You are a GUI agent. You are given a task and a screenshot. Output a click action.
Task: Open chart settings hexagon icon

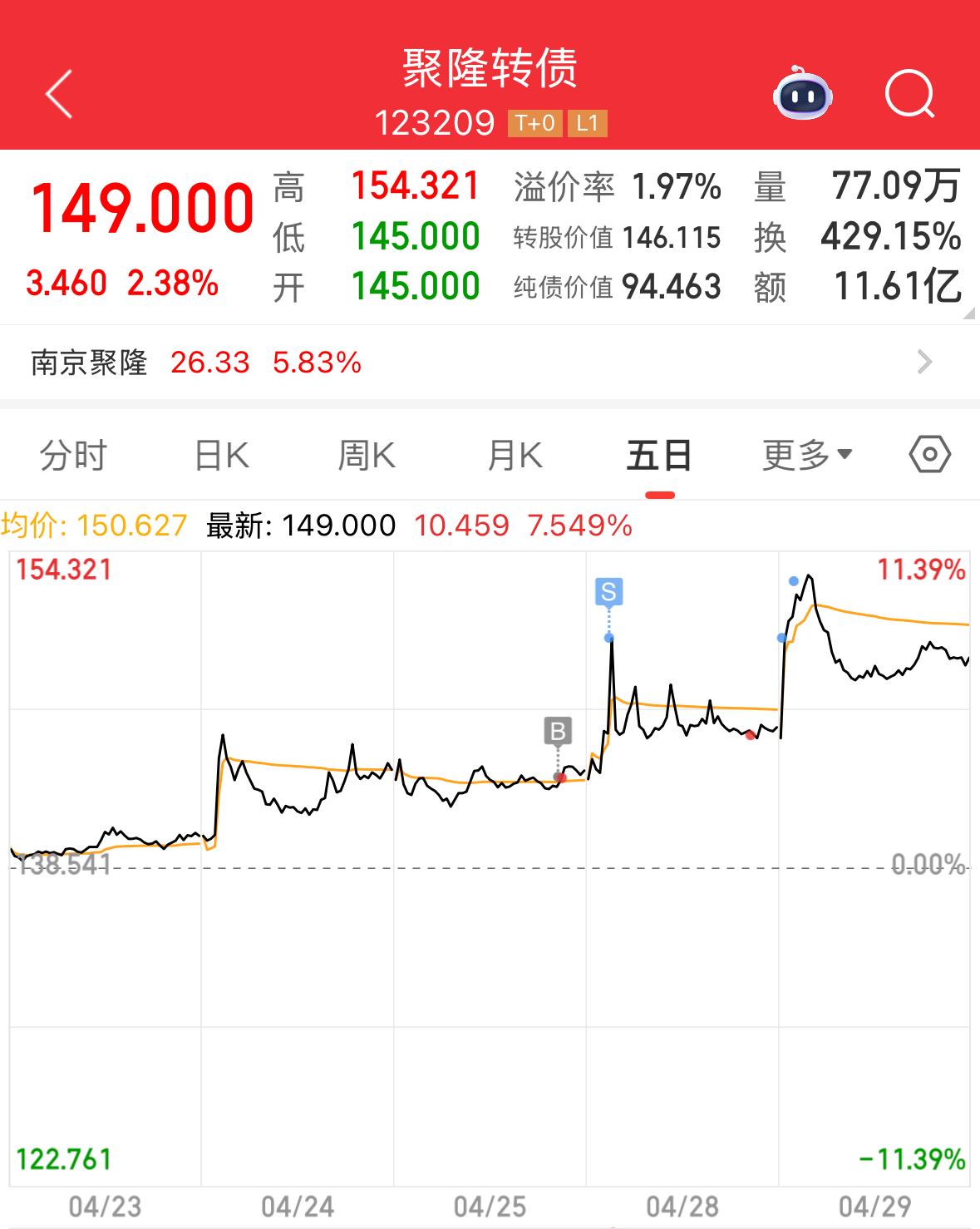(929, 455)
